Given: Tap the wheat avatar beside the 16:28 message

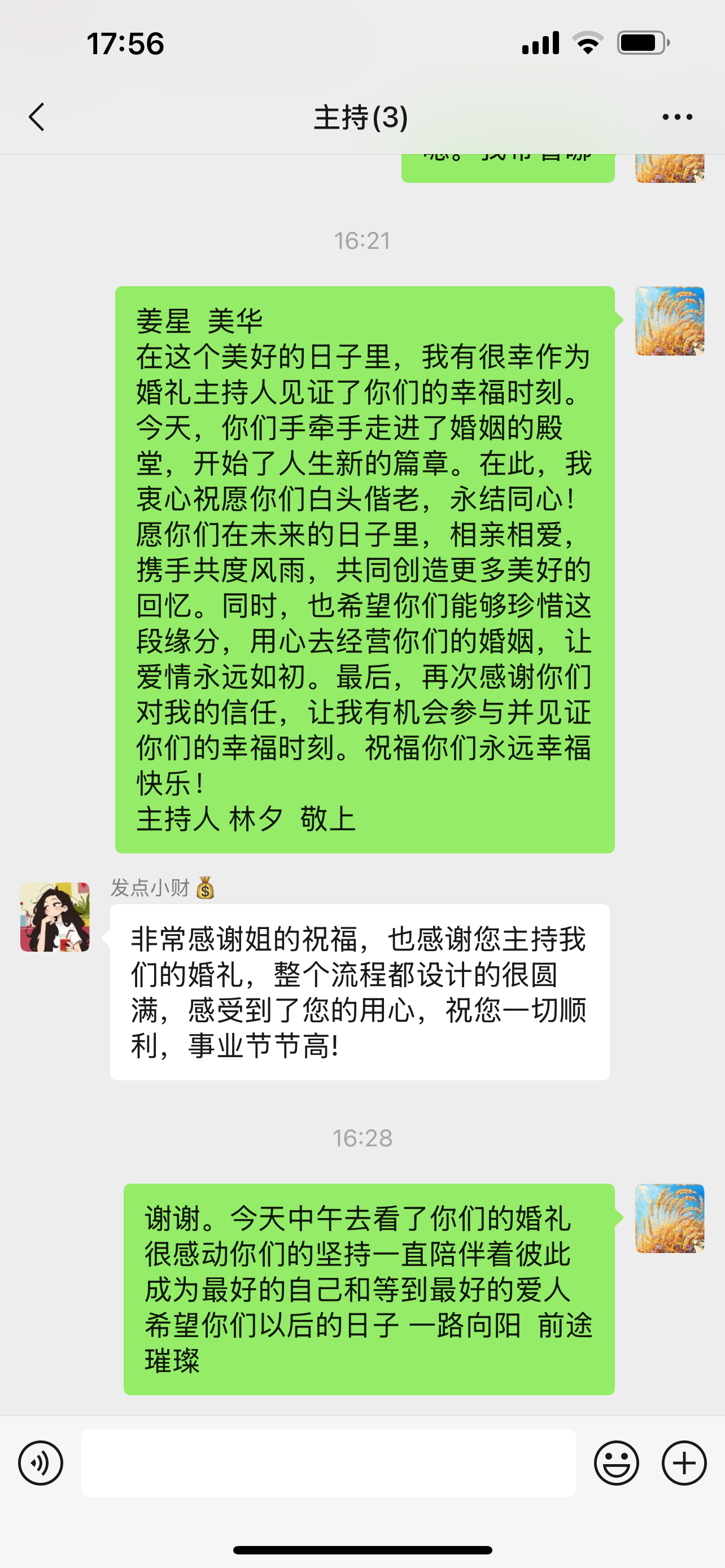Looking at the screenshot, I should tap(670, 1218).
